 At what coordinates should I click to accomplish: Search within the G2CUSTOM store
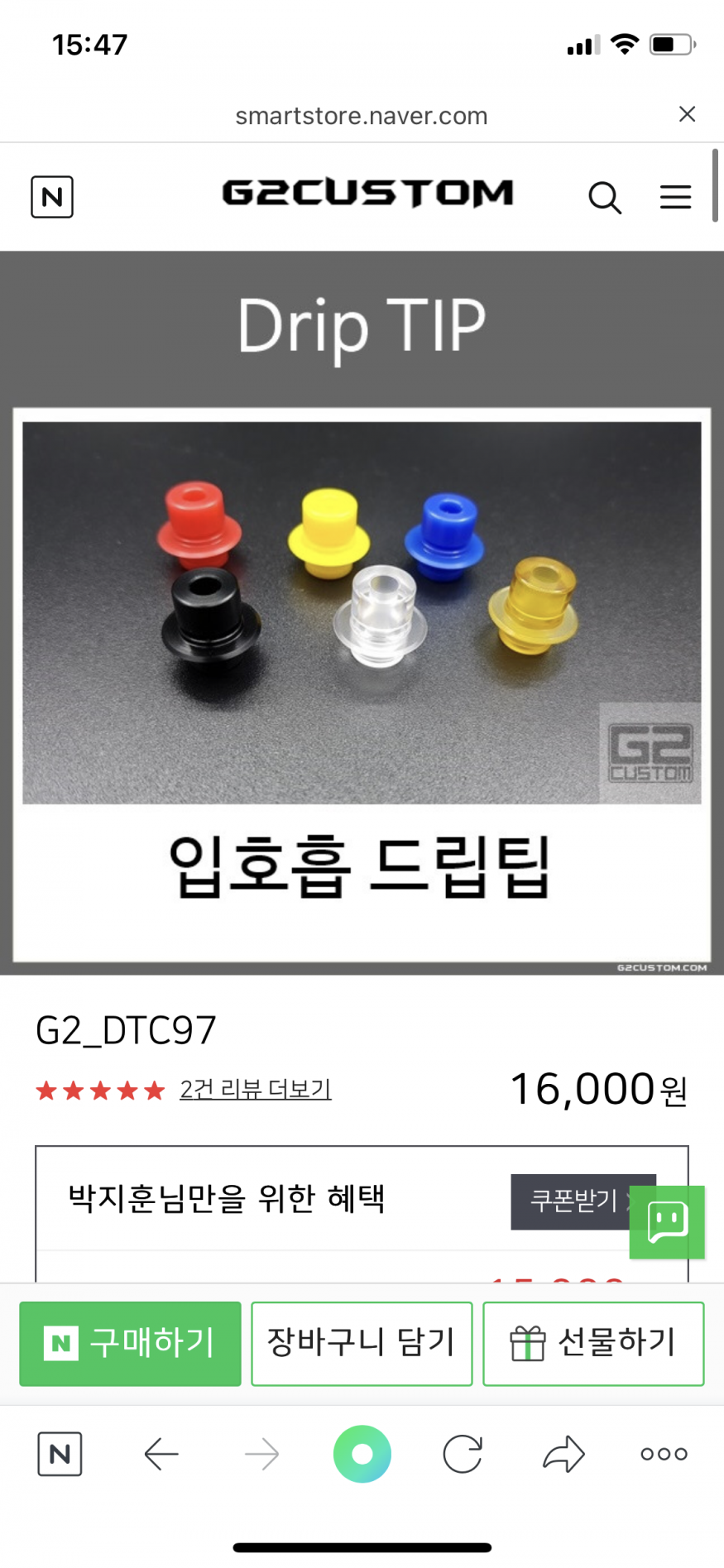coord(605,198)
